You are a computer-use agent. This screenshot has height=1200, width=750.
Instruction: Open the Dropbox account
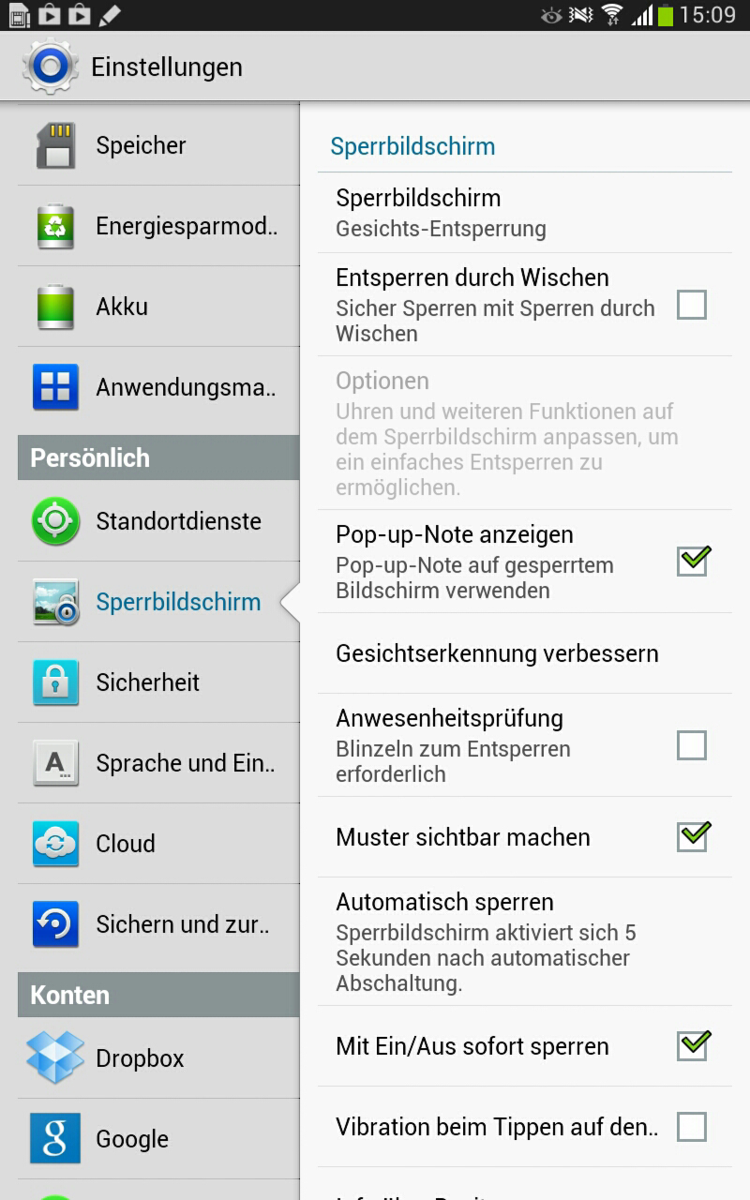pyautogui.click(x=158, y=1058)
